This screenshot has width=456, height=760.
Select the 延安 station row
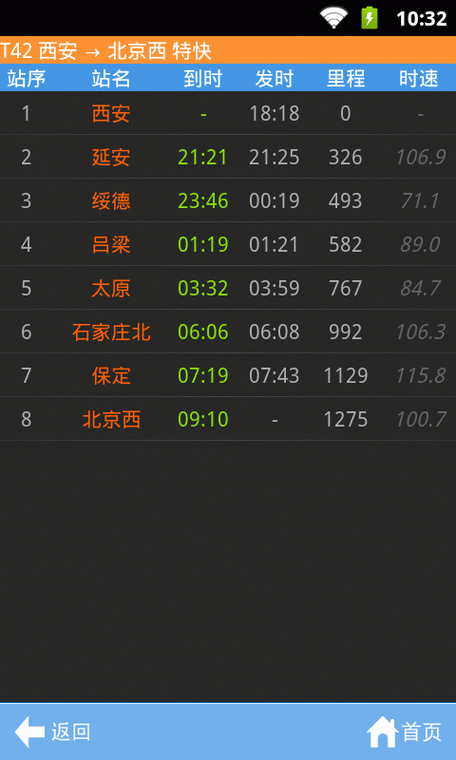pyautogui.click(x=228, y=157)
